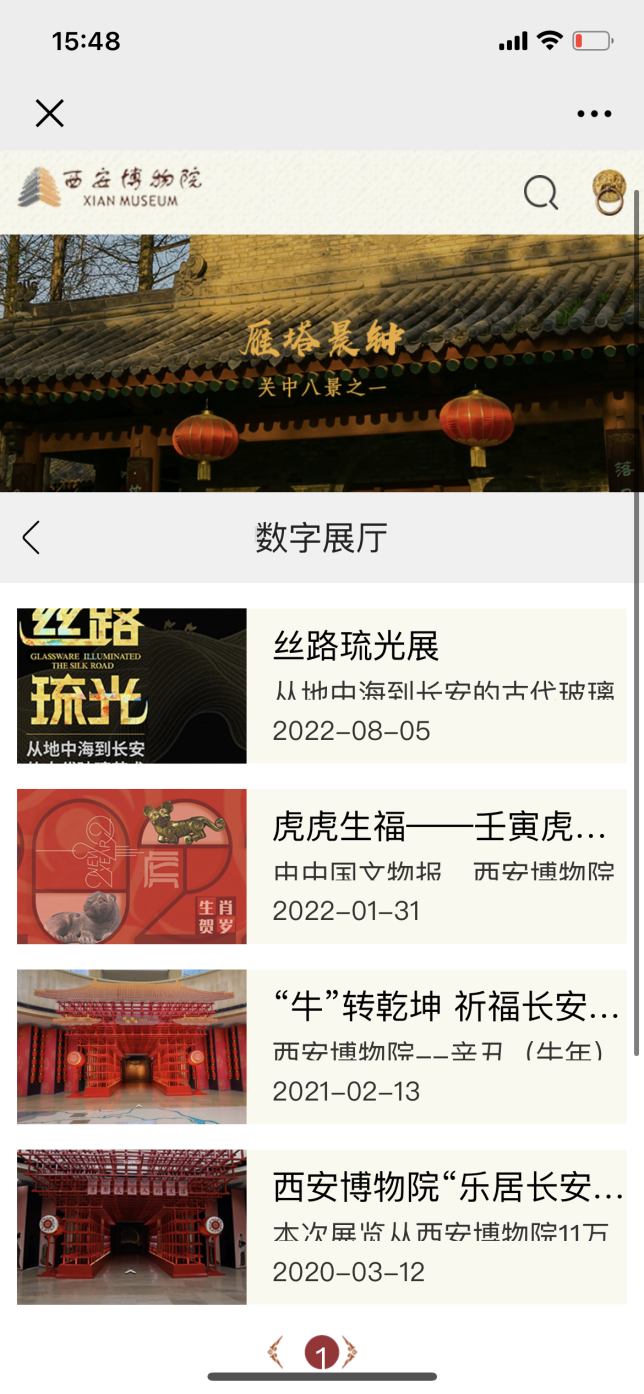Go to the previous page of results
This screenshot has width=644, height=1394.
pos(277,1352)
